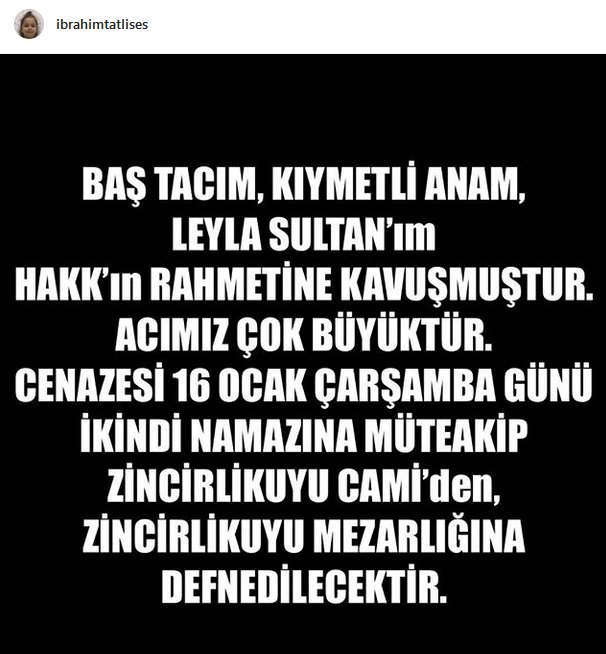The image size is (606, 654).
Task: Open ibrahimtatlises profile picture
Action: (28, 25)
